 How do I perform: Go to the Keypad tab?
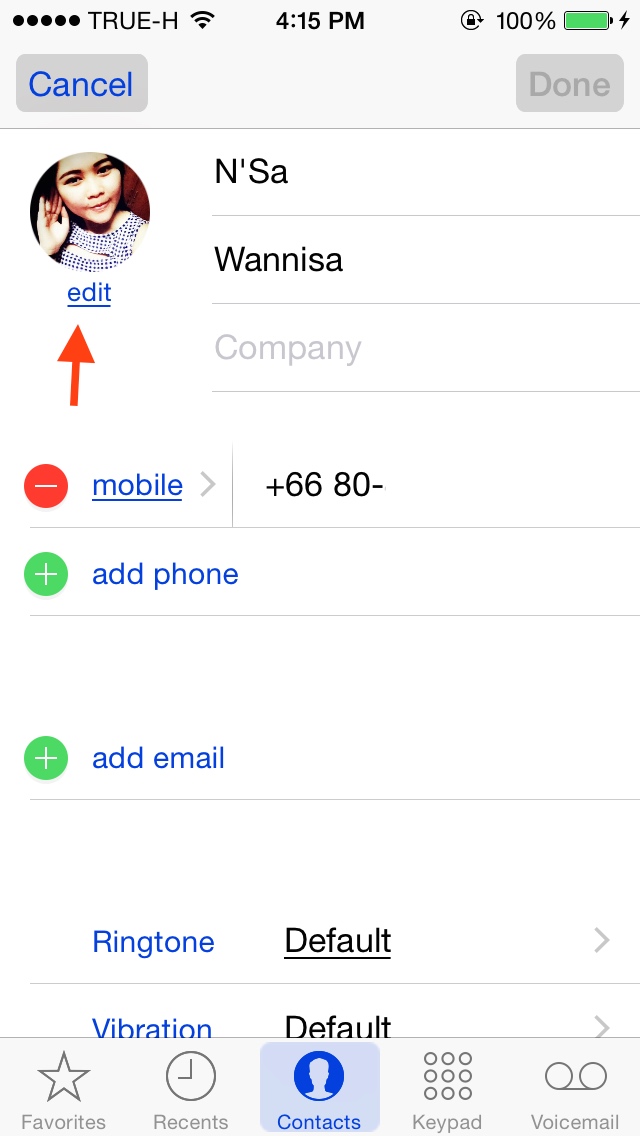(447, 1089)
